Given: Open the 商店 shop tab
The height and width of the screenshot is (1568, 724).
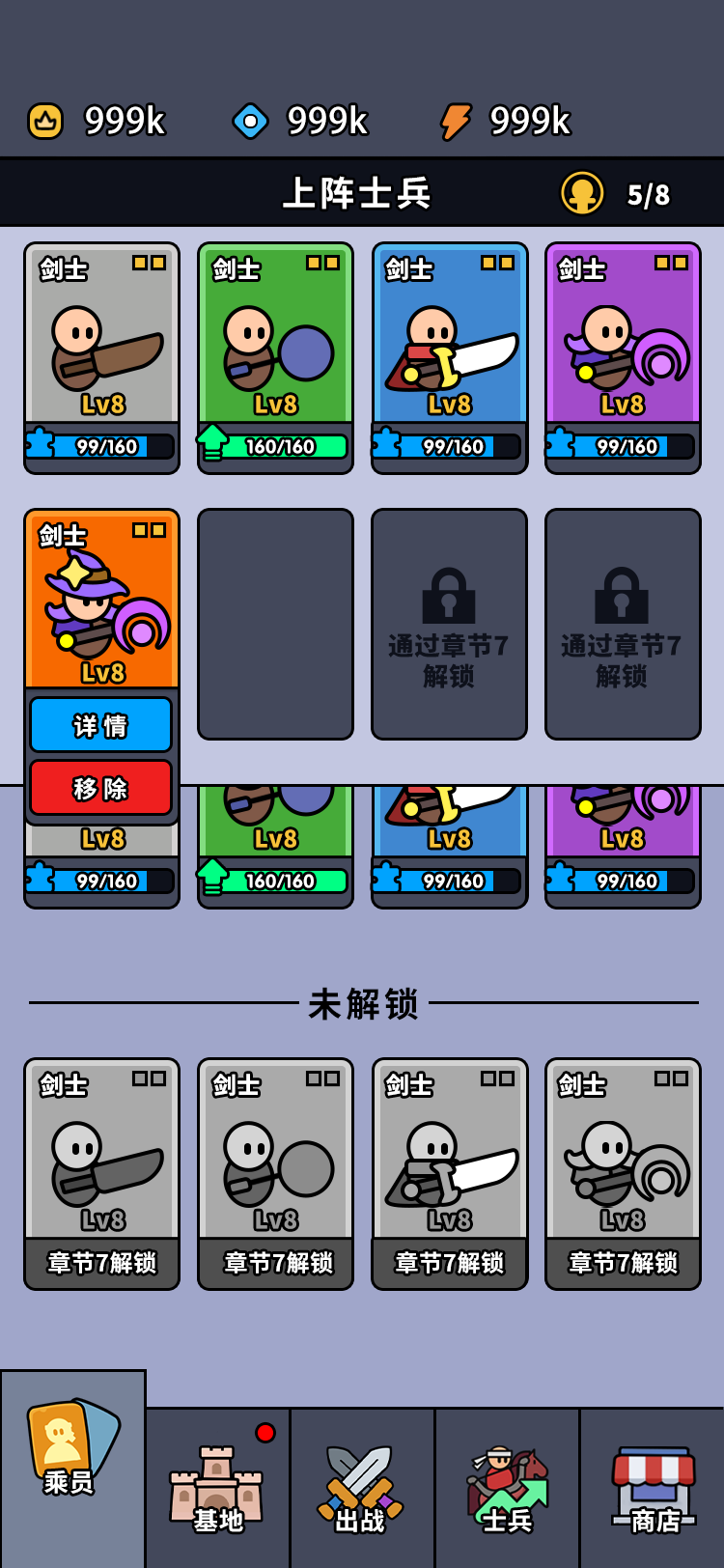Looking at the screenshot, I should click(x=653, y=1489).
